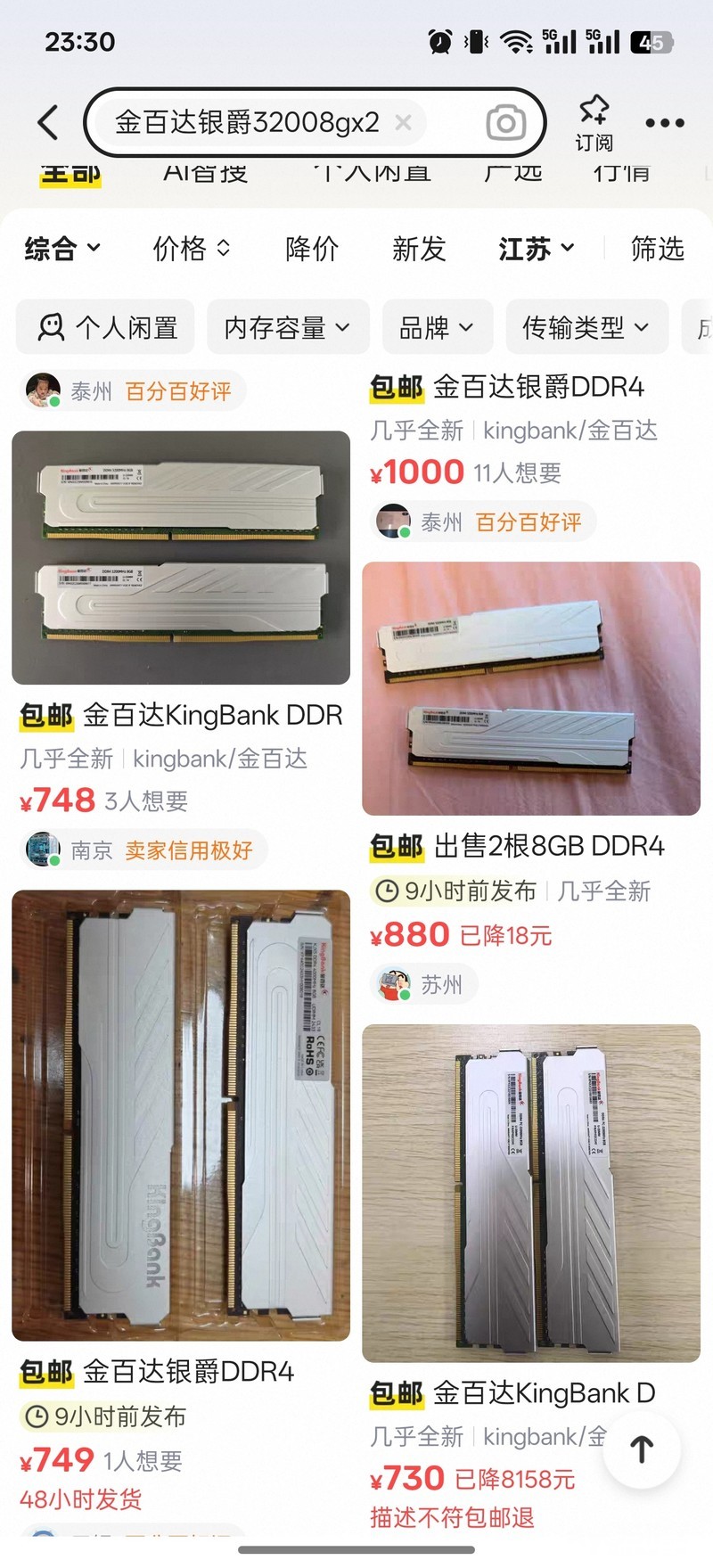Image resolution: width=713 pixels, height=1568 pixels.
Task: Tap the search box with 金百达银爵32008gx2
Action: click(315, 123)
